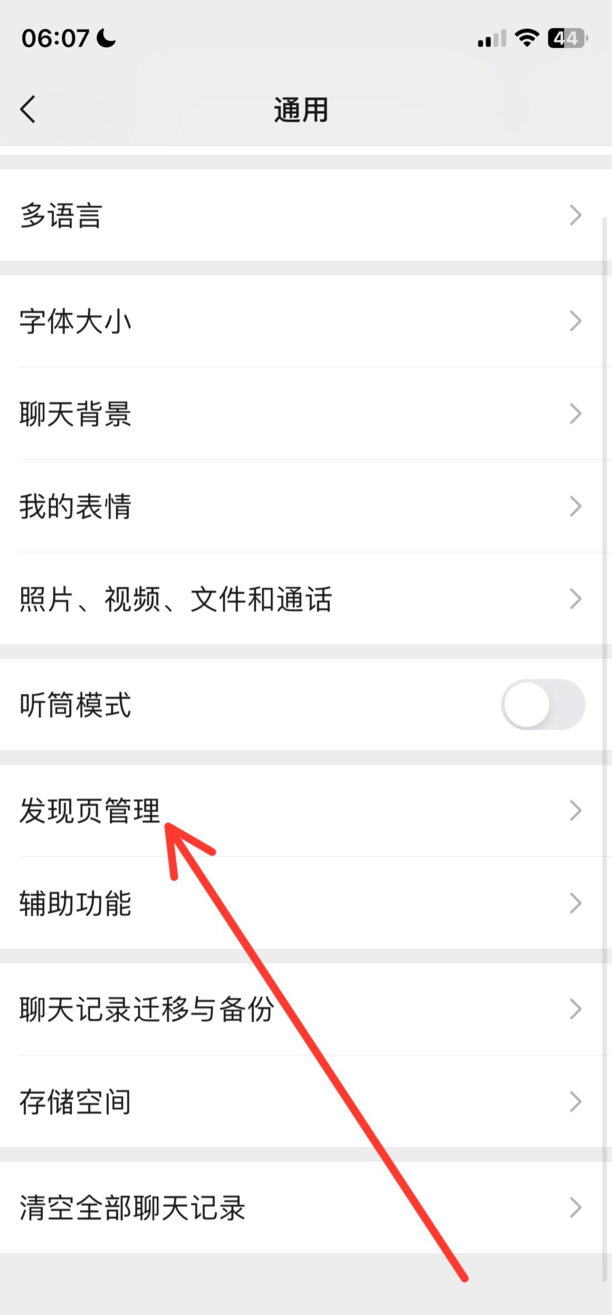Viewport: 612px width, 1315px height.
Task: Open 辅助功能
Action: coord(306,903)
